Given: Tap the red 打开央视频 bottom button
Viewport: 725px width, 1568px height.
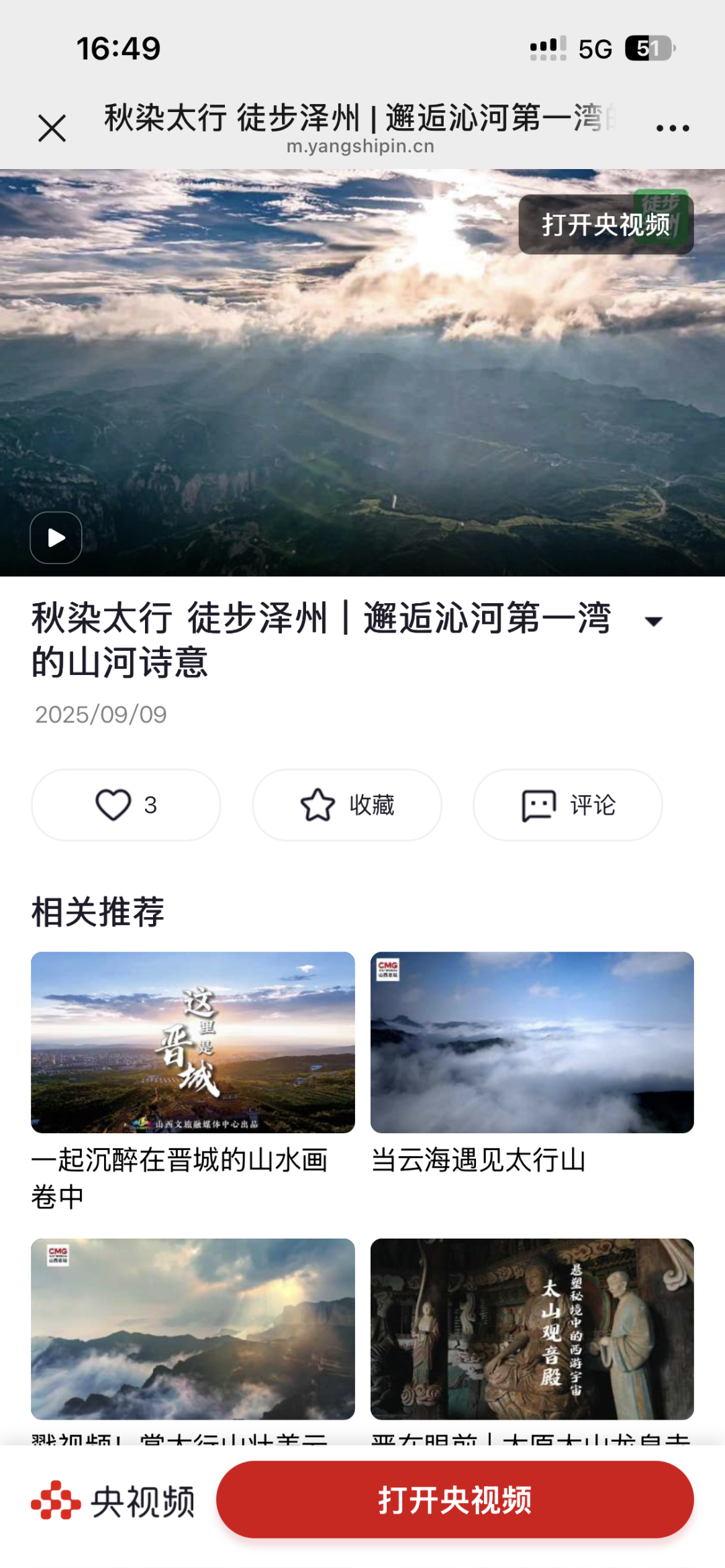Looking at the screenshot, I should point(454,1500).
